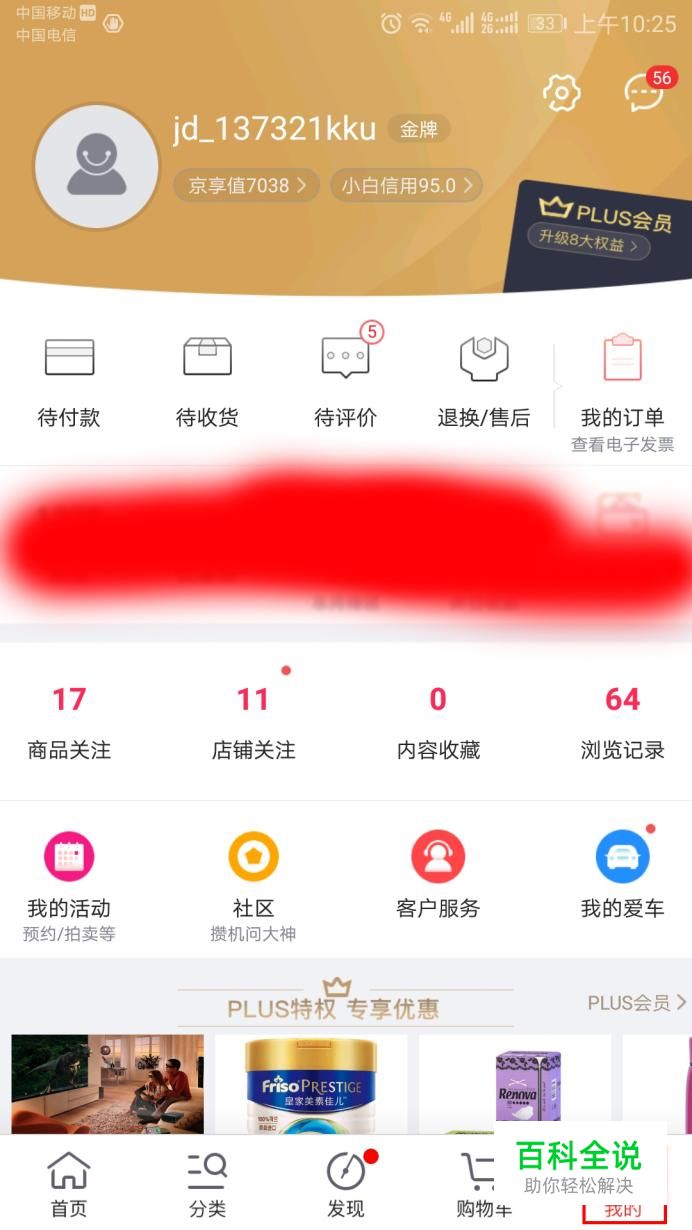Open 浏览记录 browsing history
The image size is (692, 1230).
pos(622,722)
